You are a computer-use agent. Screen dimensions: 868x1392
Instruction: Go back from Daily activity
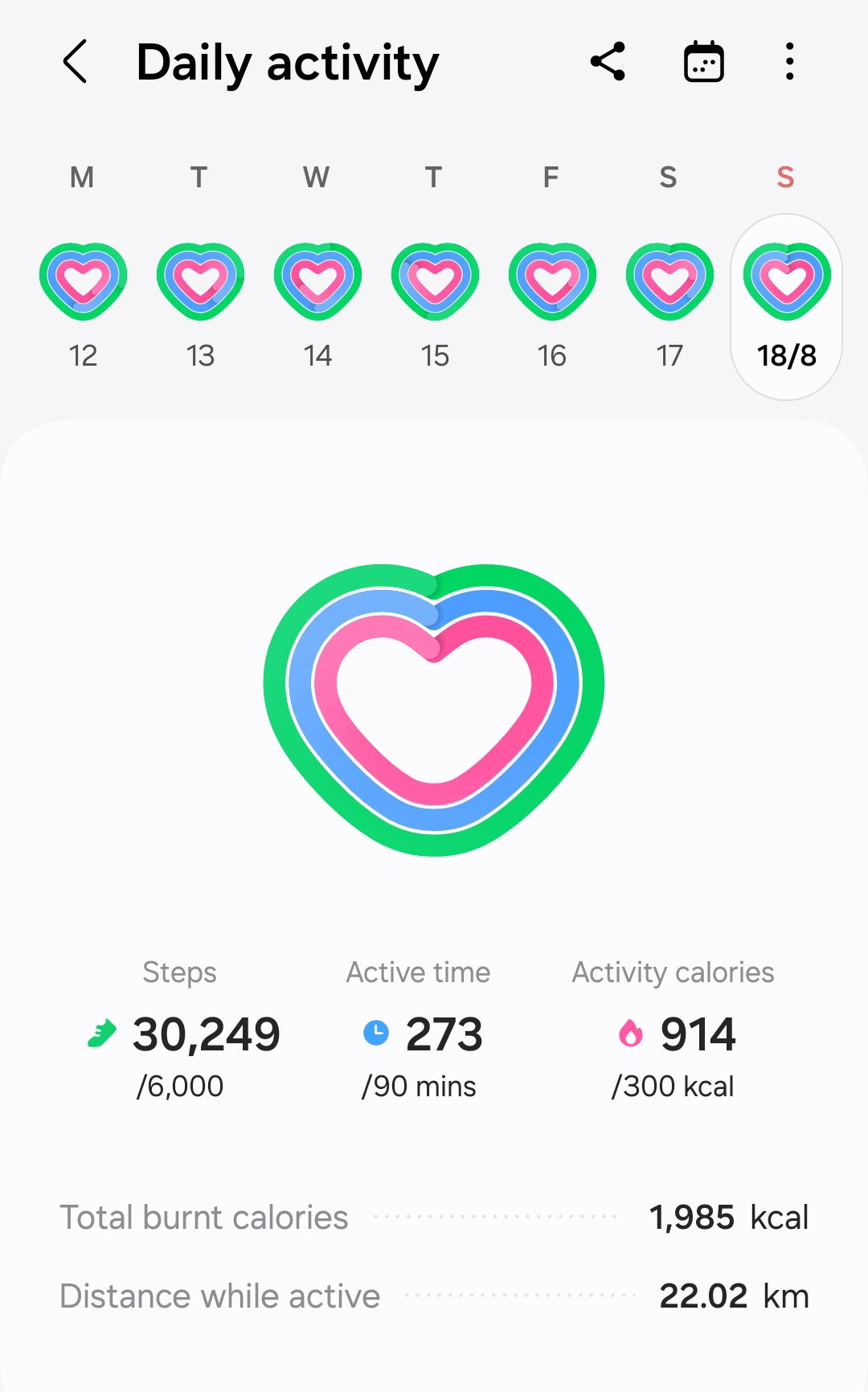pos(75,62)
